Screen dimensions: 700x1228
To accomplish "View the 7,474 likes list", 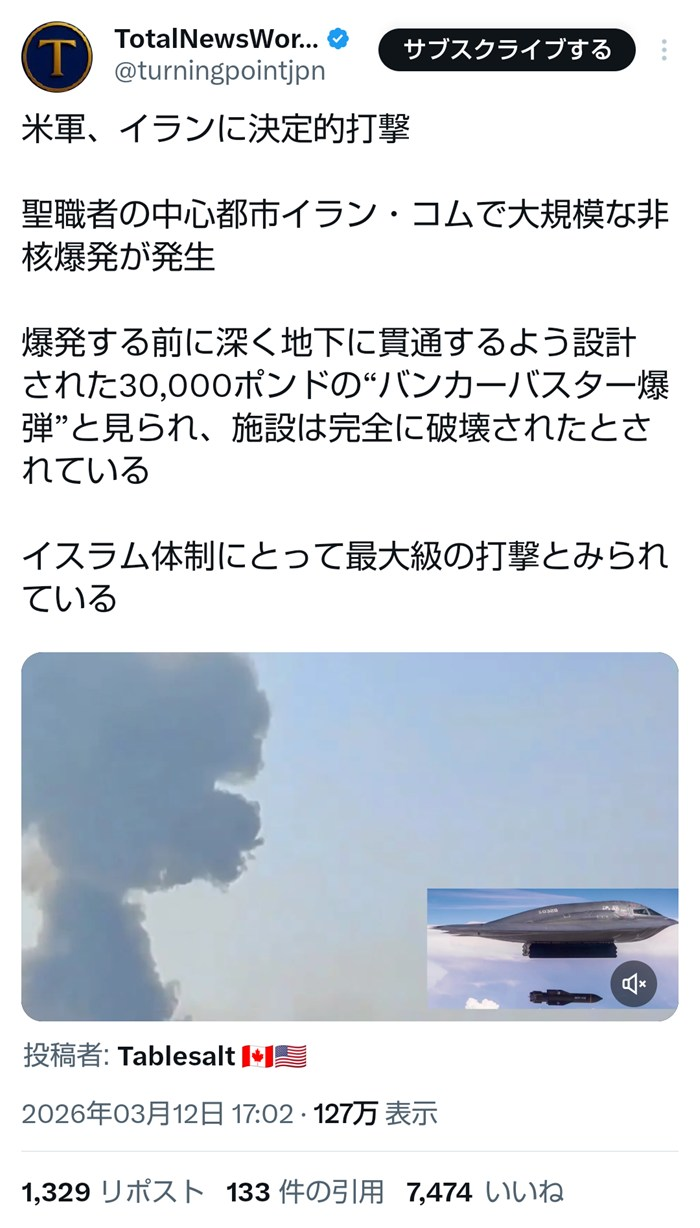I will click(484, 1192).
